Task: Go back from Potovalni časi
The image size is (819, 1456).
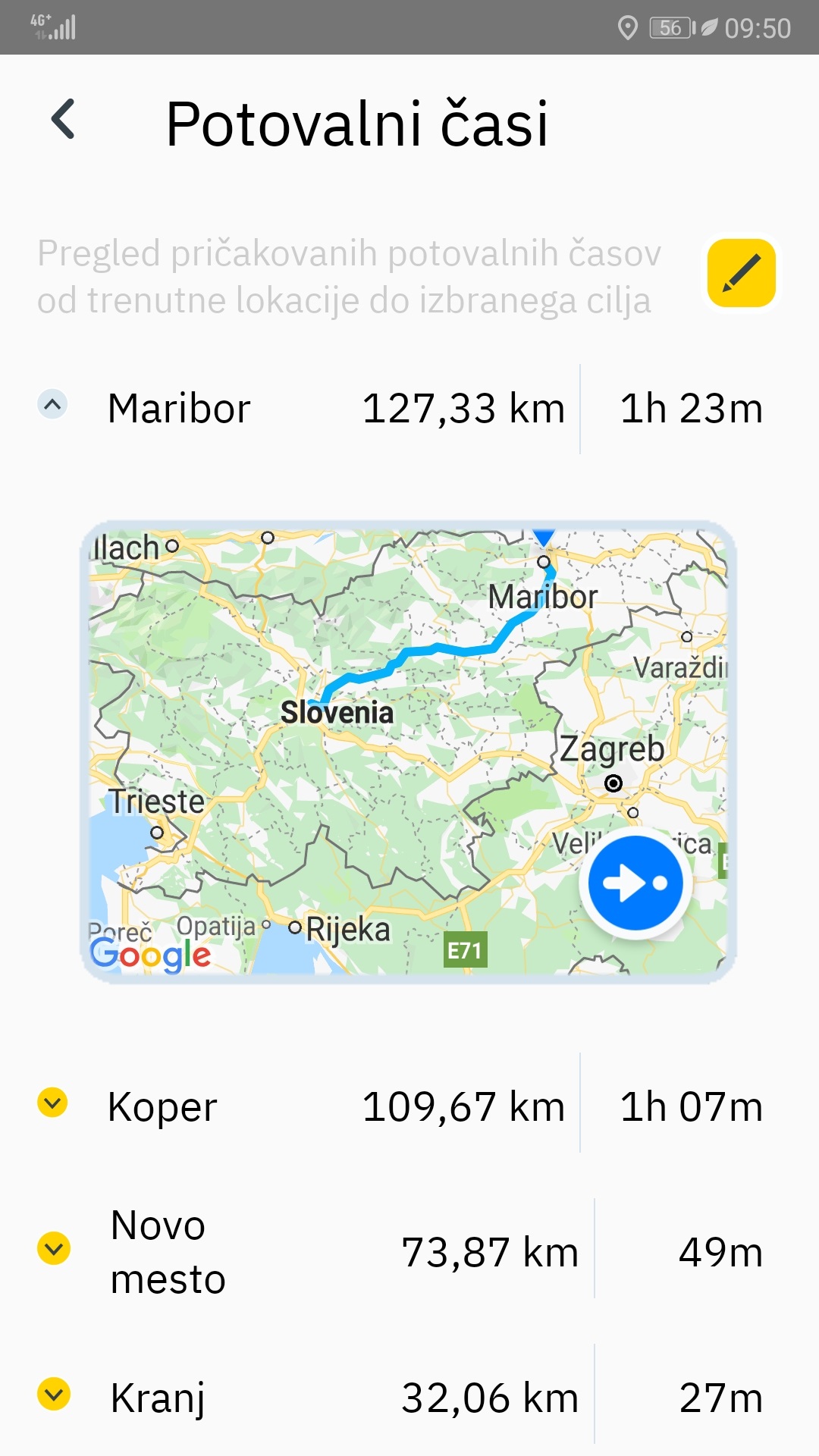Action: [64, 120]
